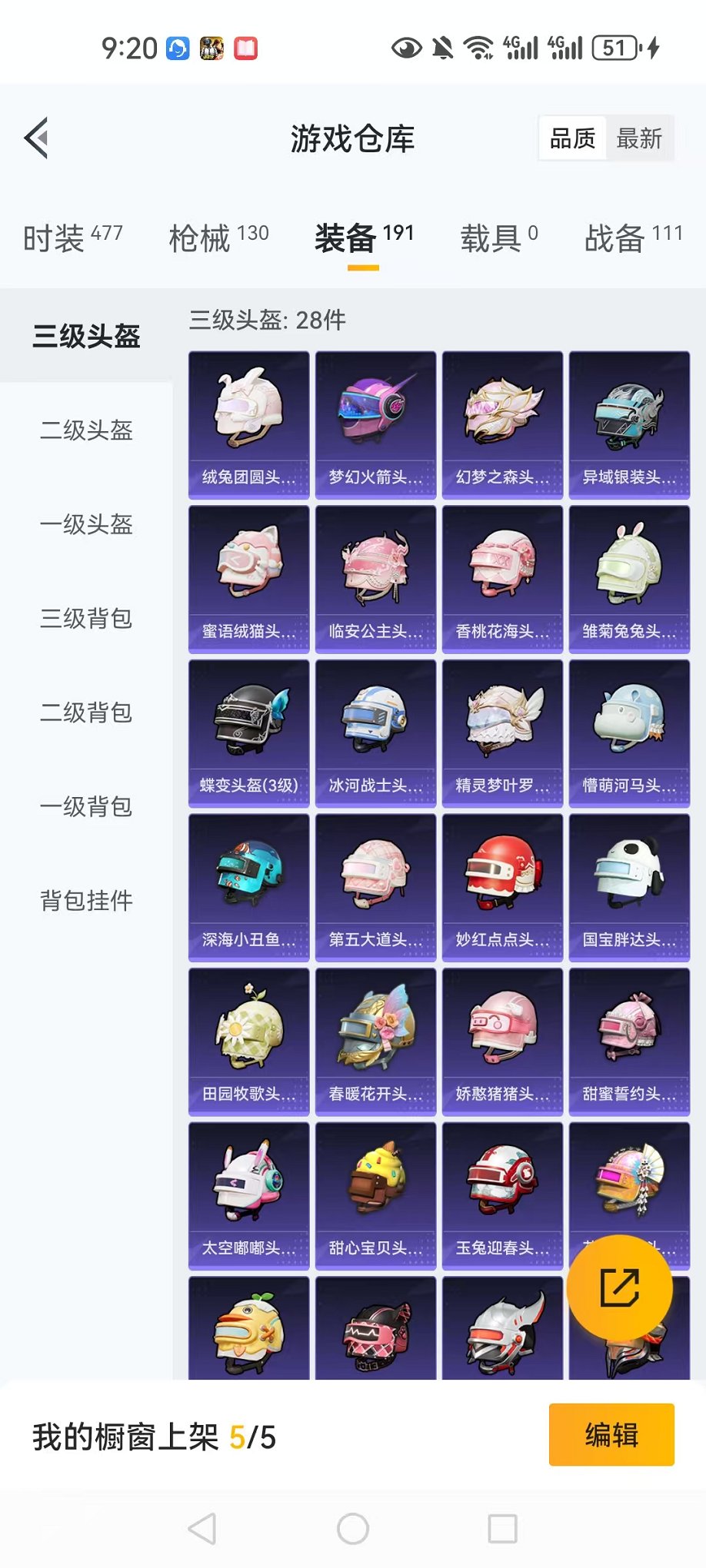Viewport: 706px width, 1568px height.
Task: Switch to the 时装 tab
Action: [73, 238]
